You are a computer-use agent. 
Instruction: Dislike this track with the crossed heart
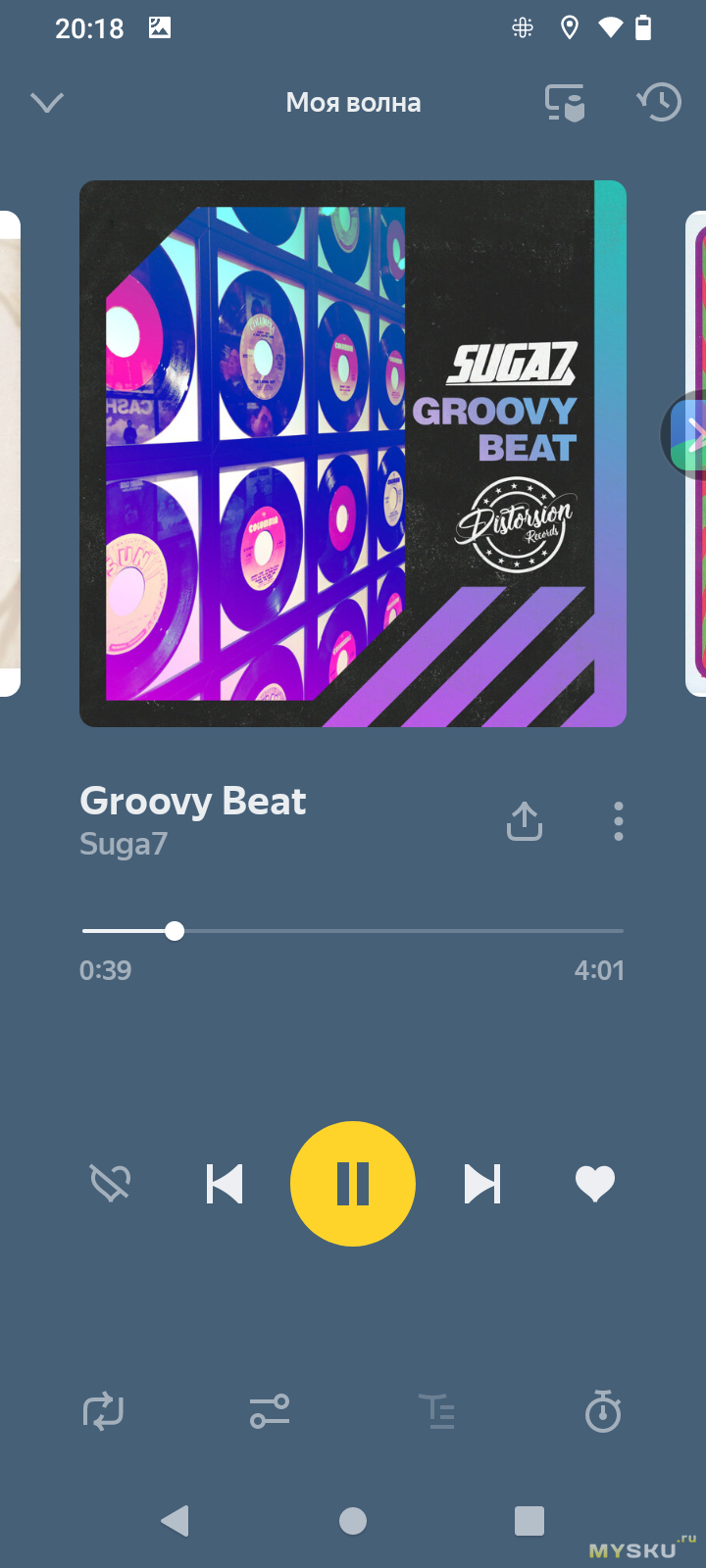(111, 1183)
